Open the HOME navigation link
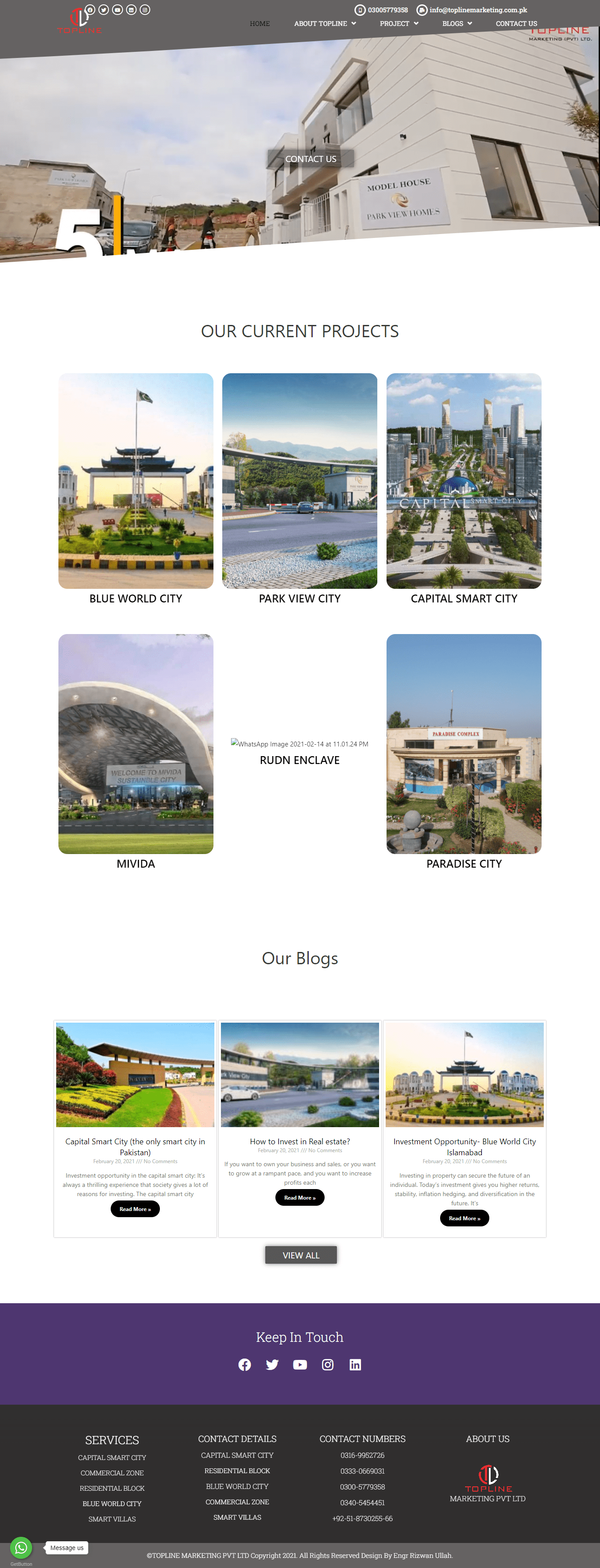 (x=260, y=24)
